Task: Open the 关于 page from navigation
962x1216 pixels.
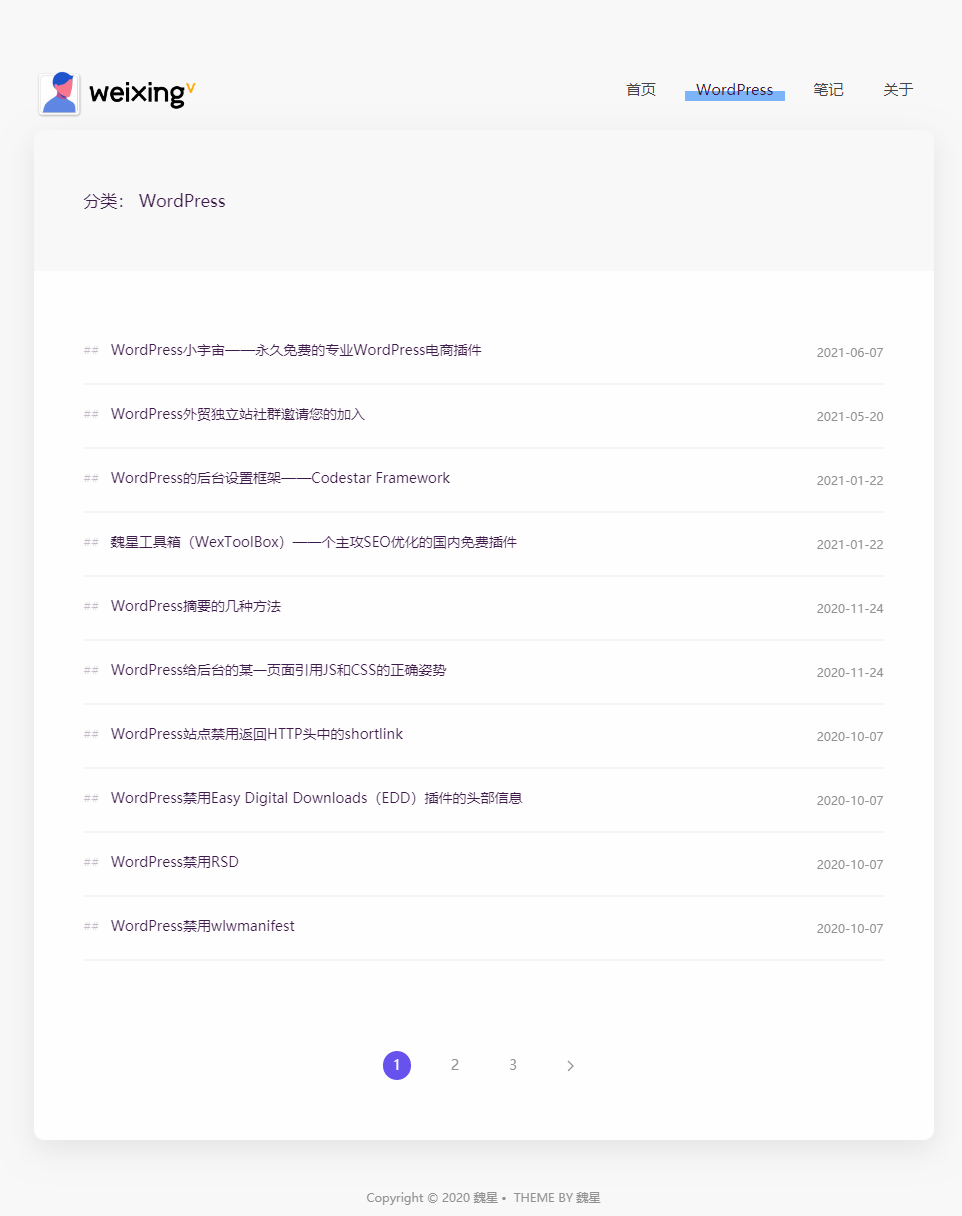Action: (898, 89)
